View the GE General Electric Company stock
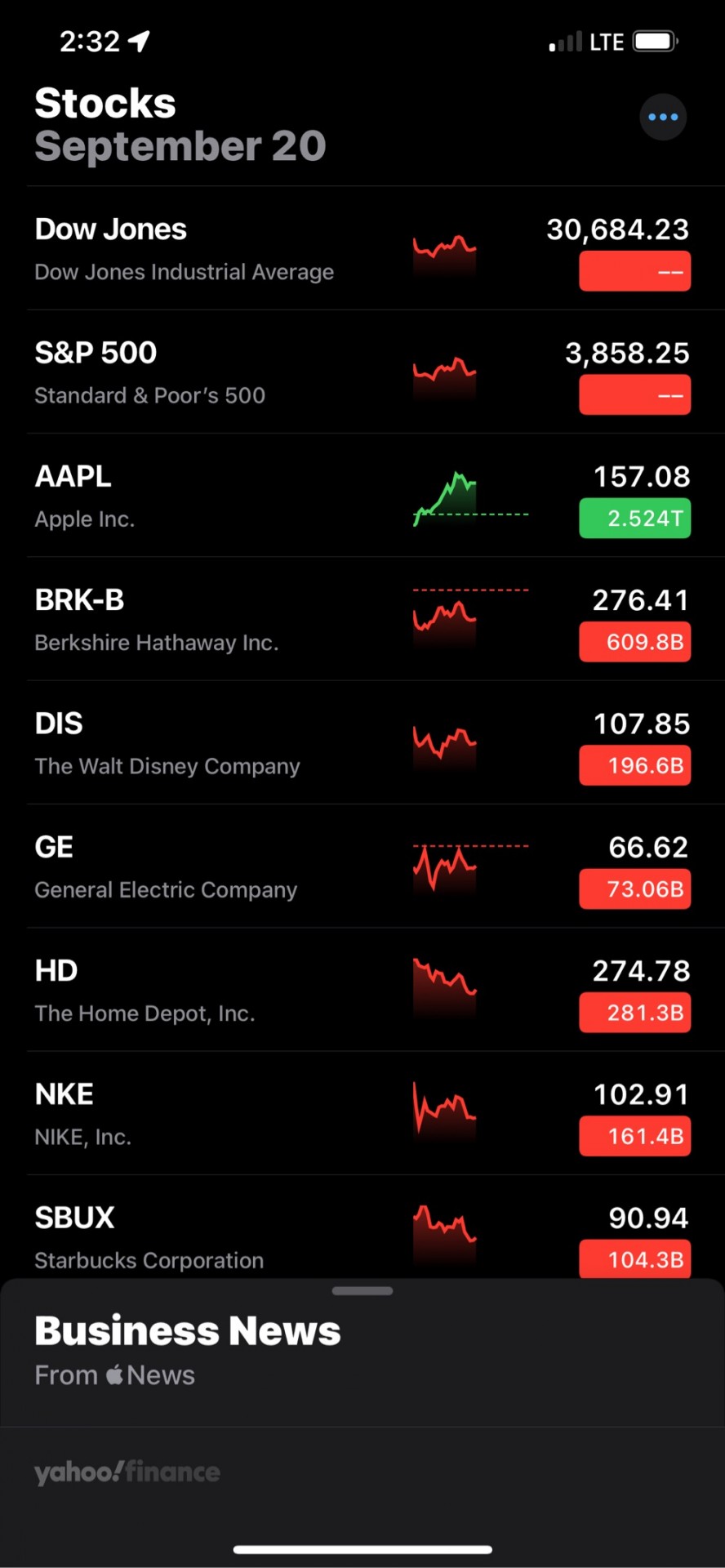The image size is (725, 1568). (362, 866)
